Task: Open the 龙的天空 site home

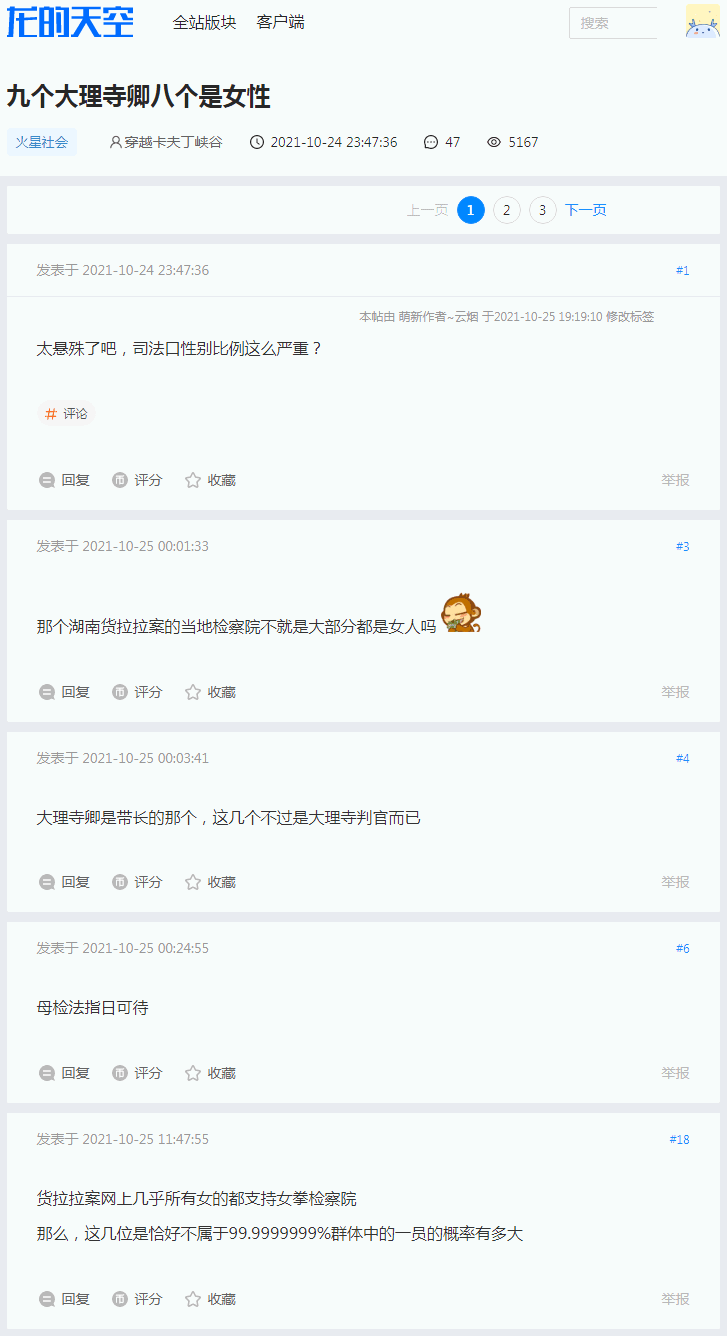Action: click(70, 21)
